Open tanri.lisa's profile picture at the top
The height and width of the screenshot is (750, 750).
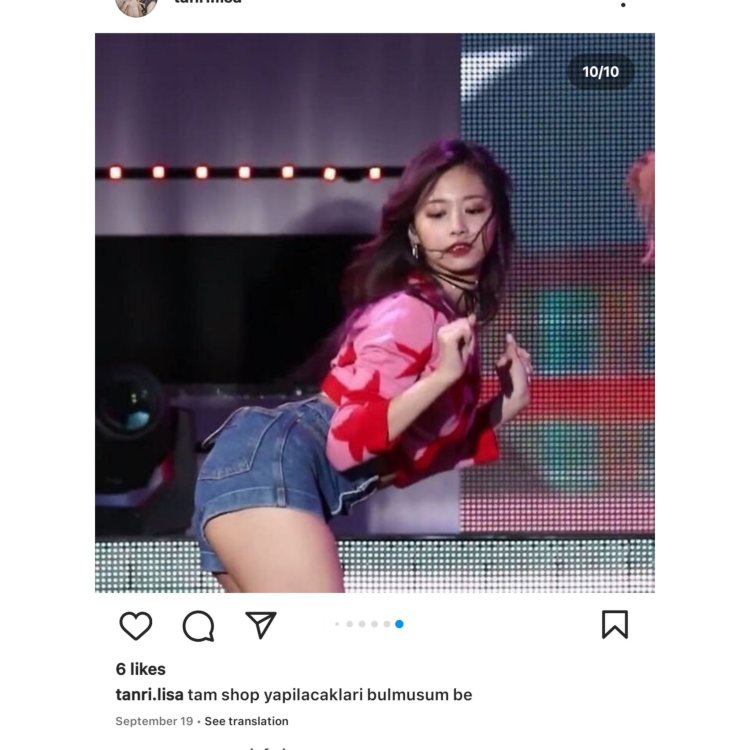(137, 5)
